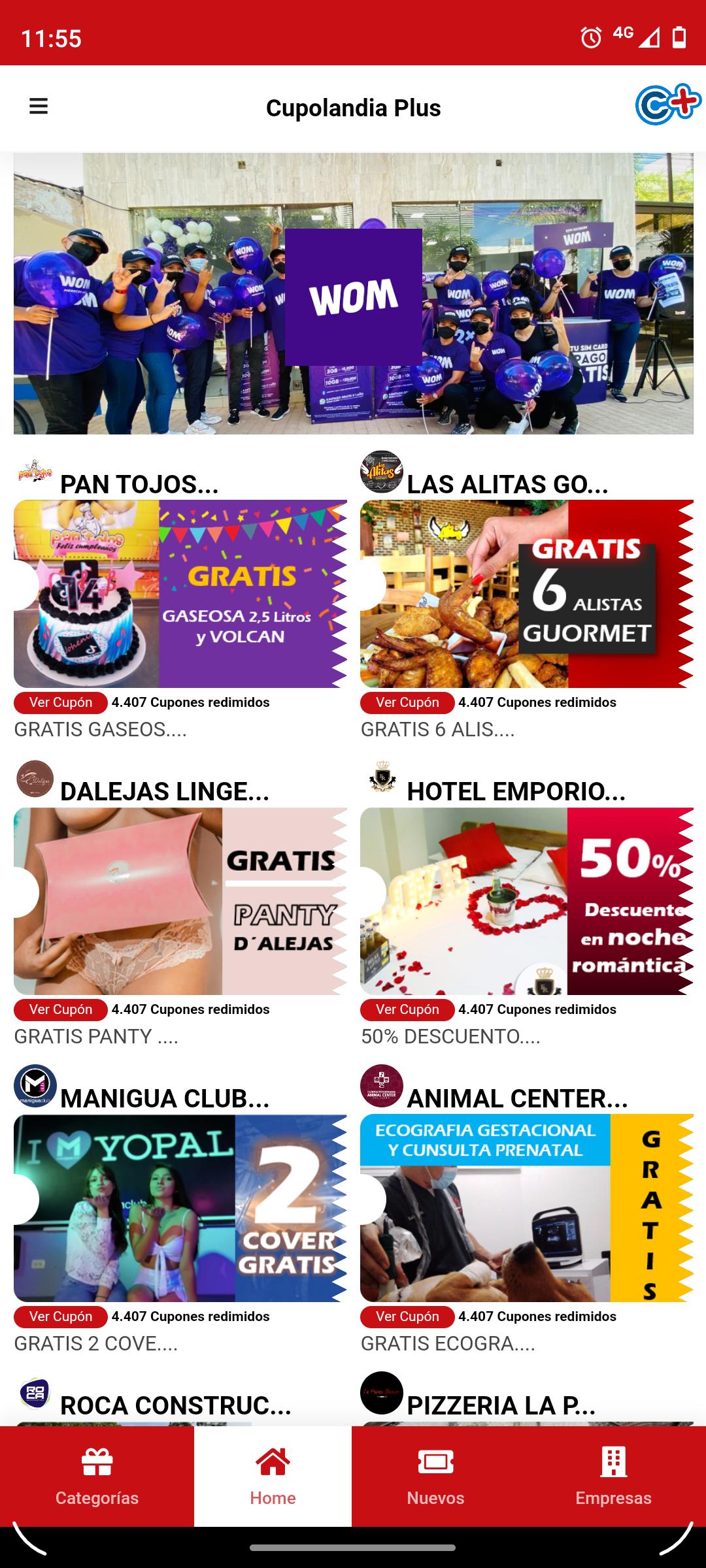706x1568 pixels.
Task: Switch to the Categorías tab
Action: click(97, 1477)
